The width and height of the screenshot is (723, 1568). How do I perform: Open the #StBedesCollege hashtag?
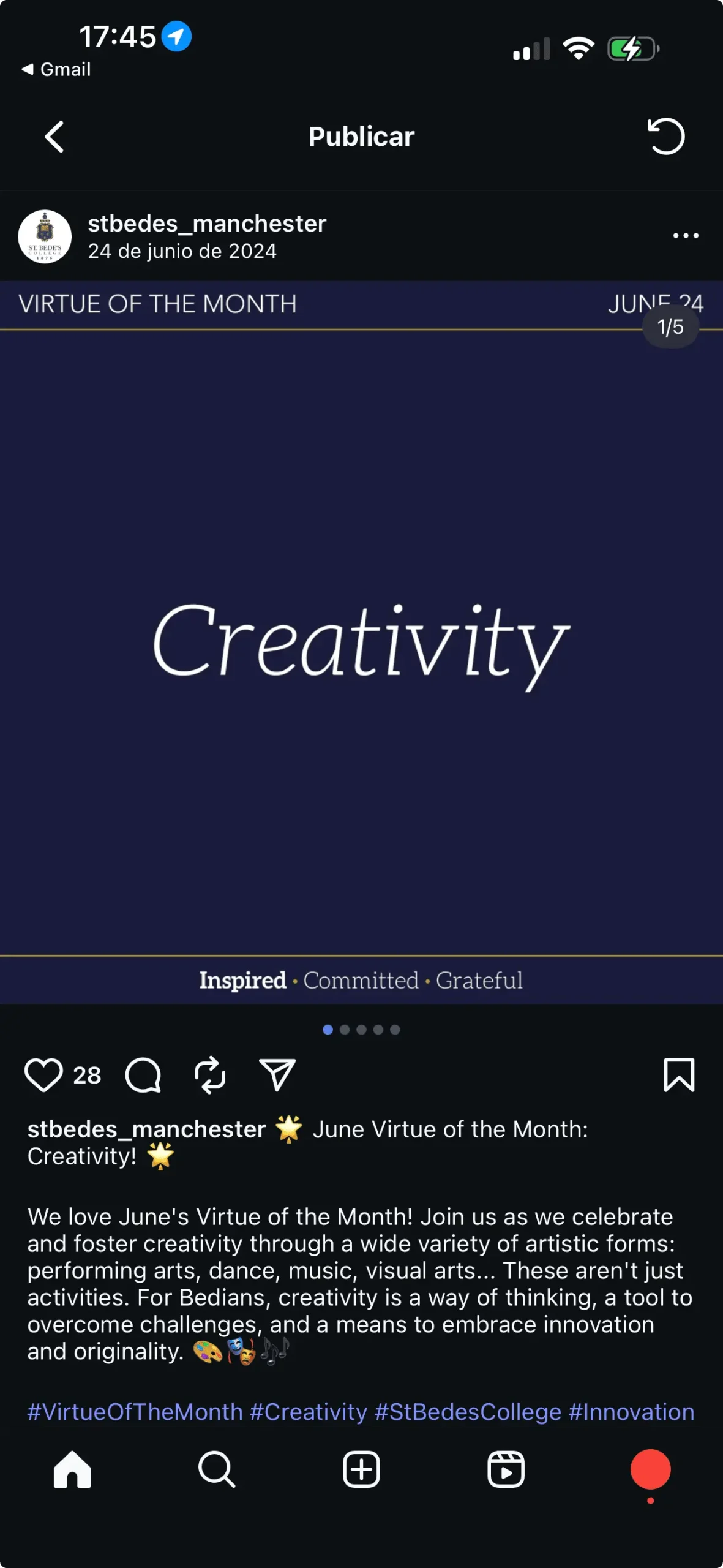coord(468,1412)
